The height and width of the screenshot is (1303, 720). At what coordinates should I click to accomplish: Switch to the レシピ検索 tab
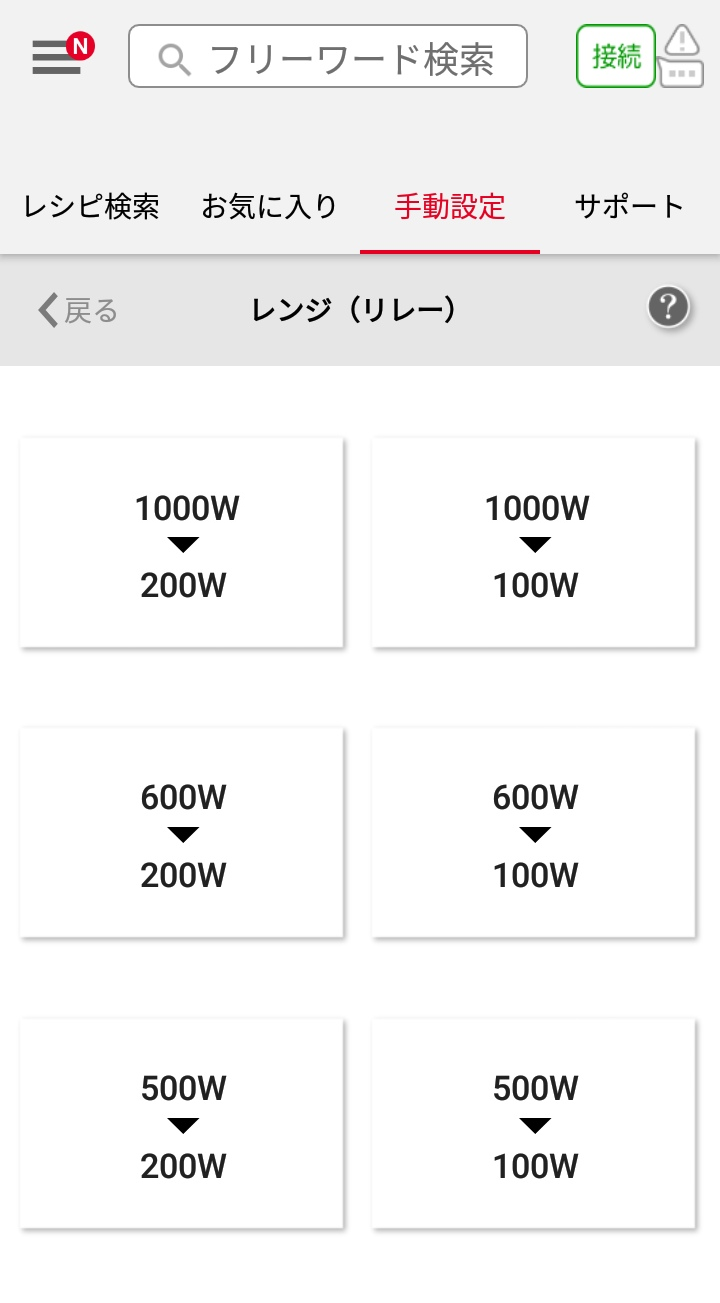click(91, 207)
